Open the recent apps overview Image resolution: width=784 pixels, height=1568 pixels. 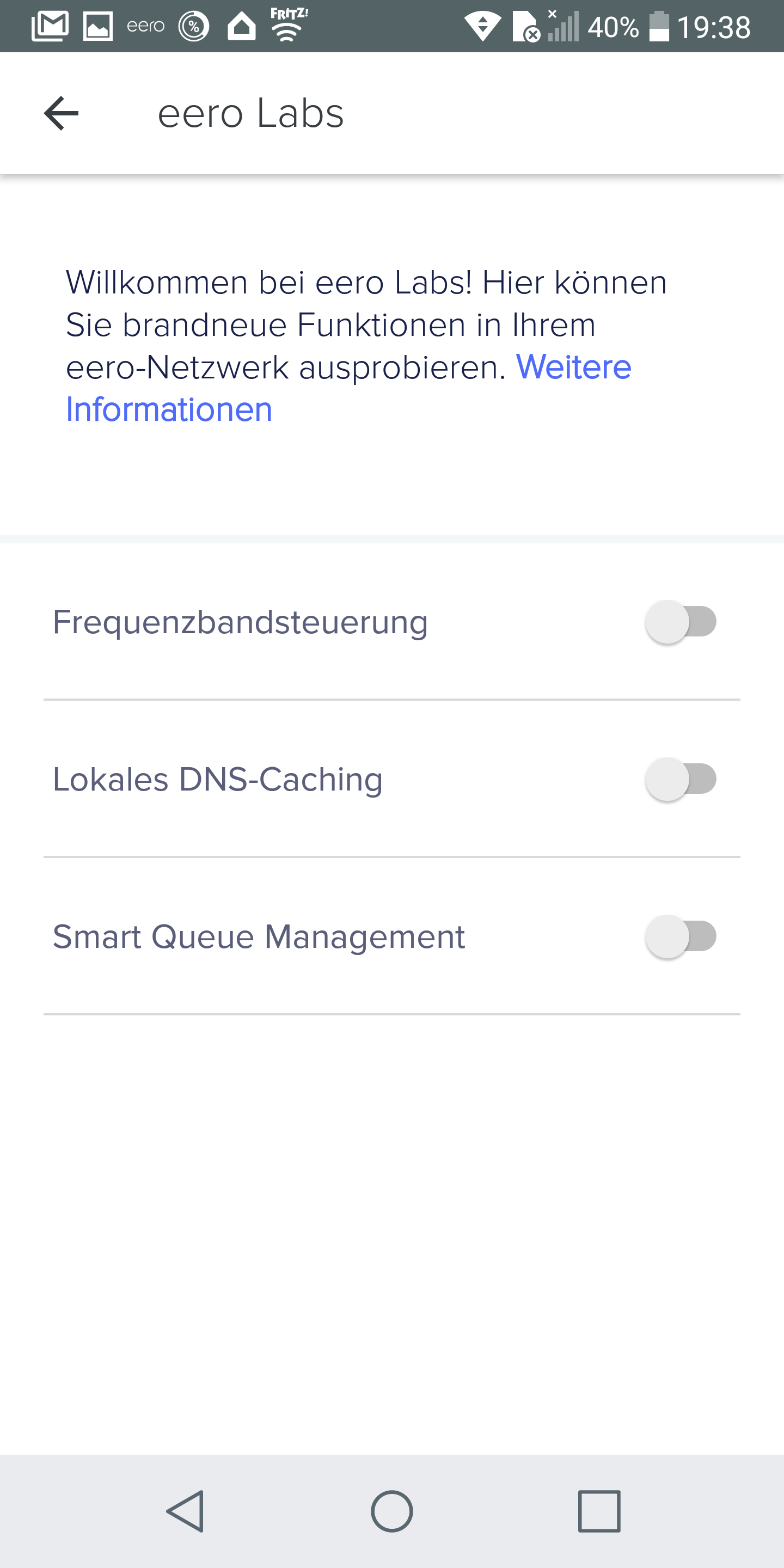click(599, 1511)
